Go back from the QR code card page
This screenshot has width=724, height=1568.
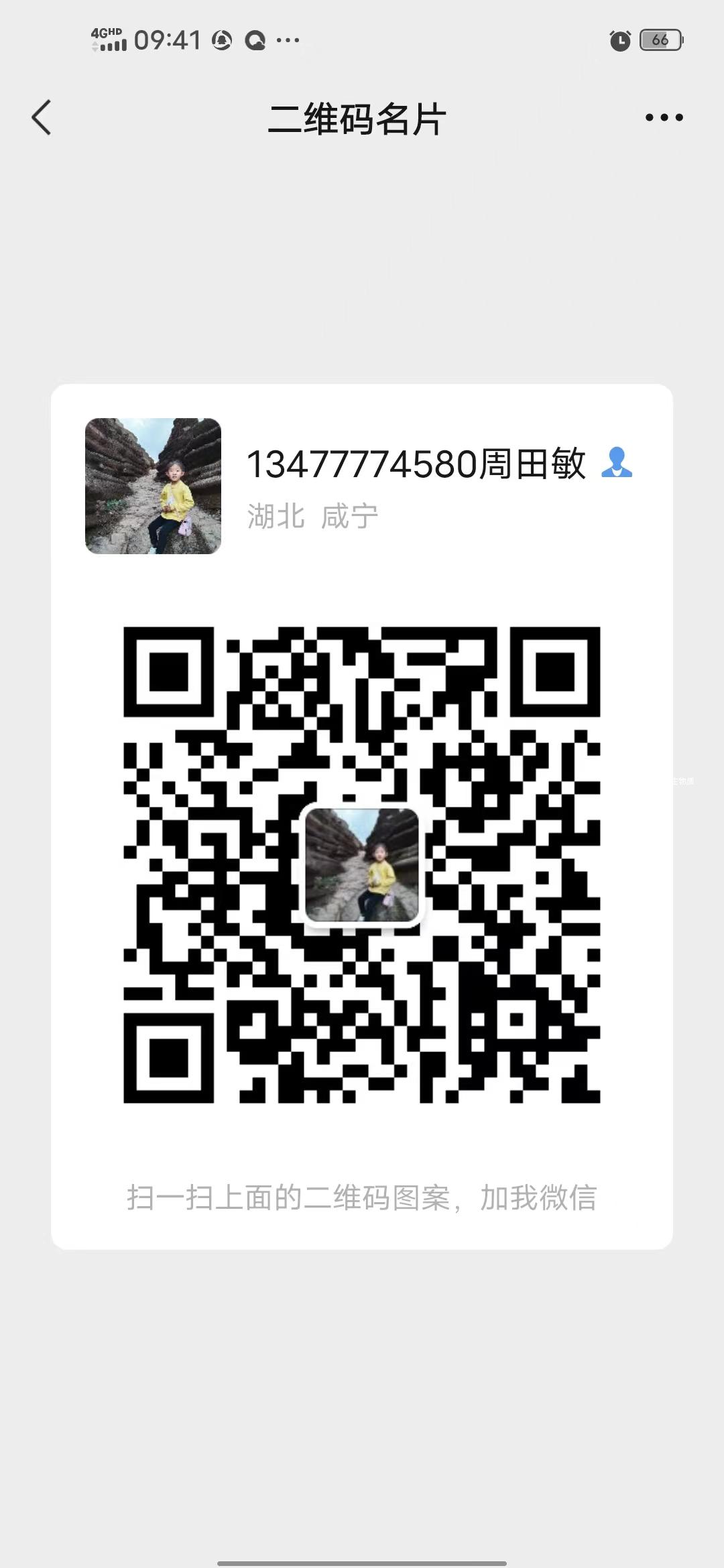[x=42, y=118]
